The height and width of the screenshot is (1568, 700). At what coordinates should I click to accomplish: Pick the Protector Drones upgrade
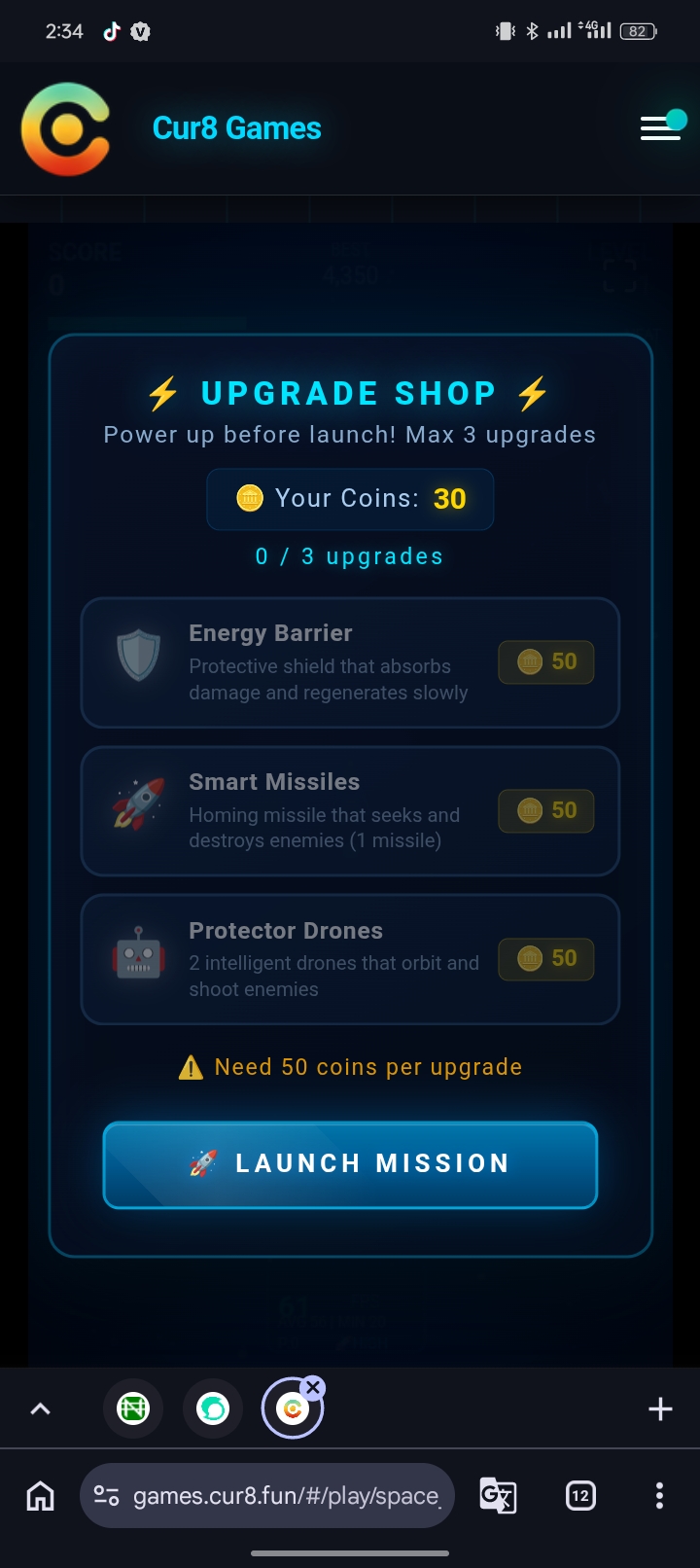(350, 959)
